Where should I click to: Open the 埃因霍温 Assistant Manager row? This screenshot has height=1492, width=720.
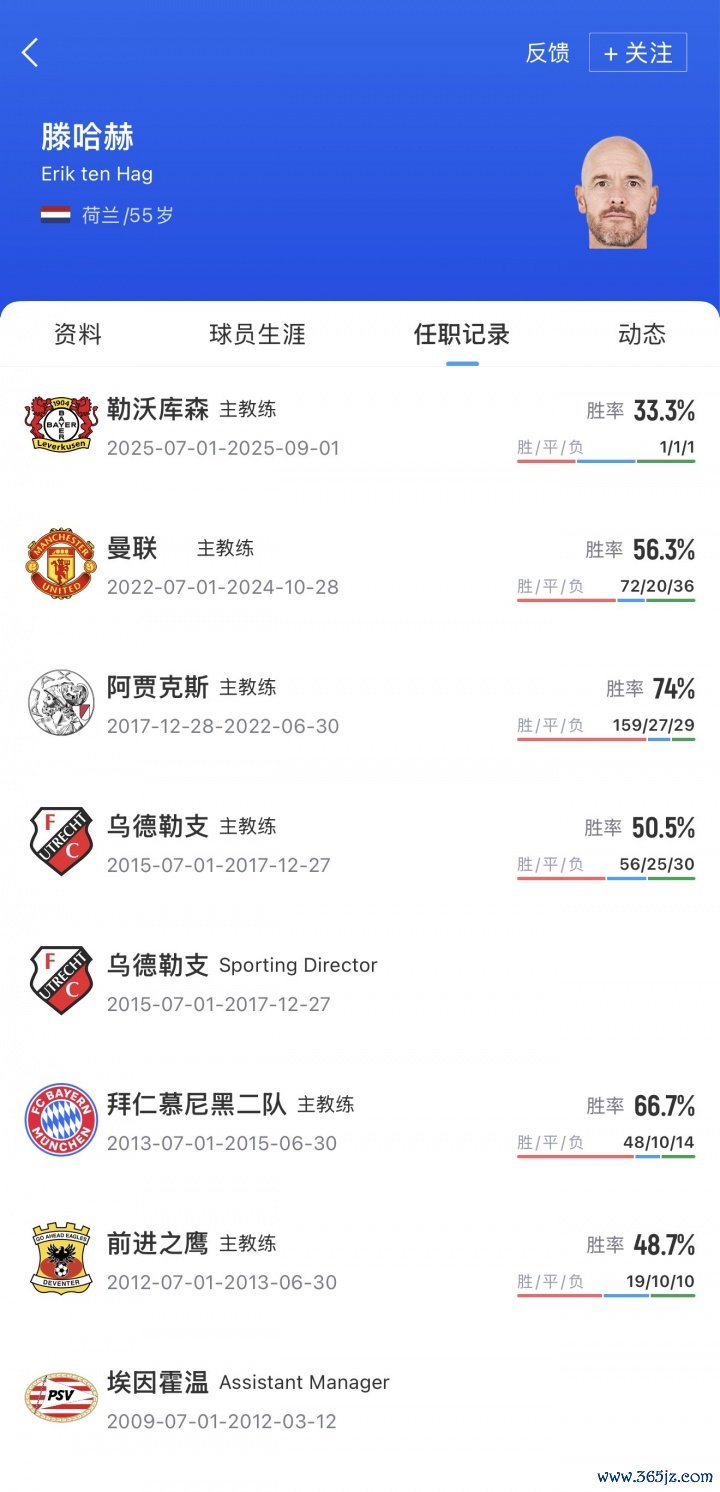[x=360, y=1400]
